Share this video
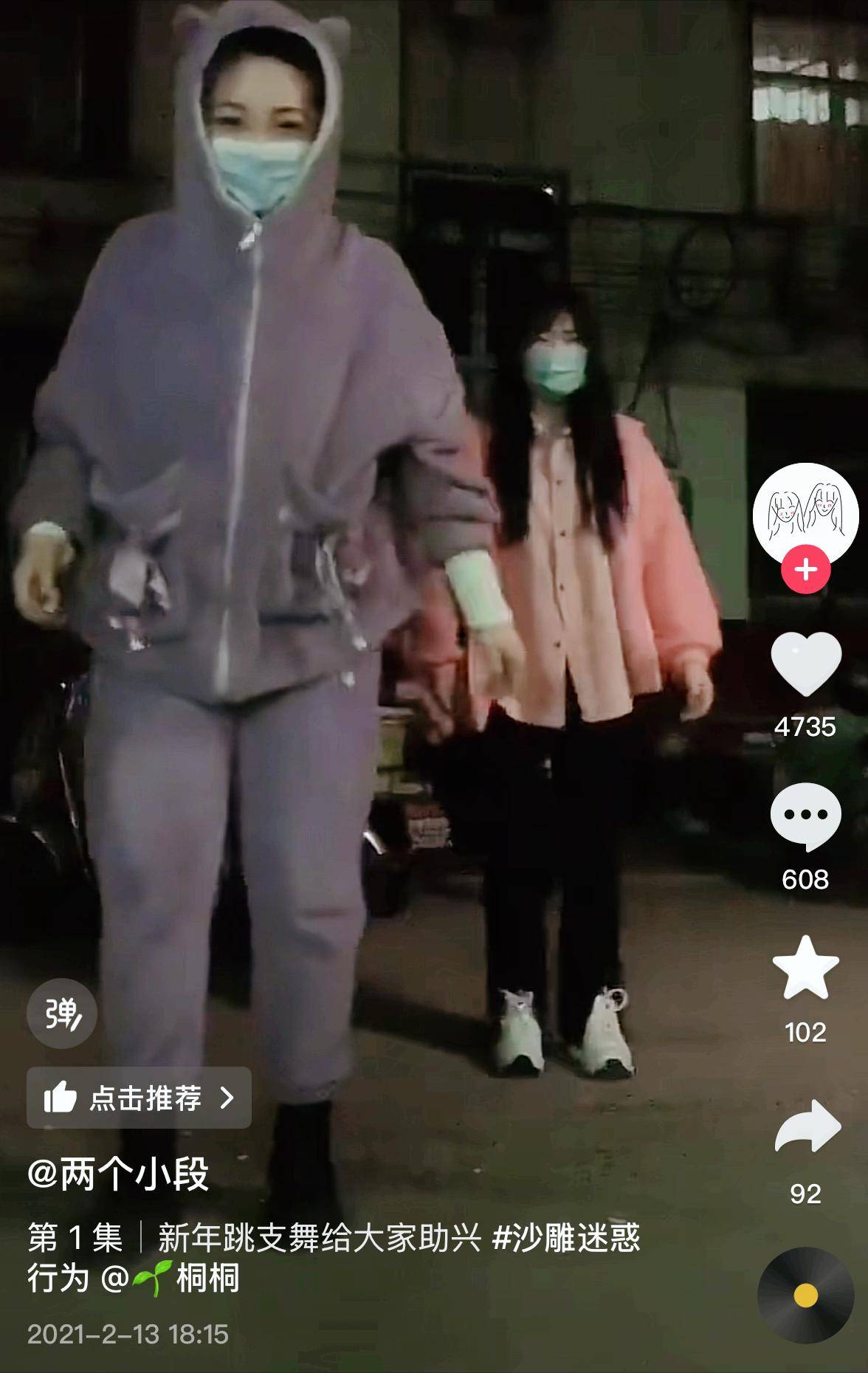This screenshot has width=868, height=1373. point(805,1126)
